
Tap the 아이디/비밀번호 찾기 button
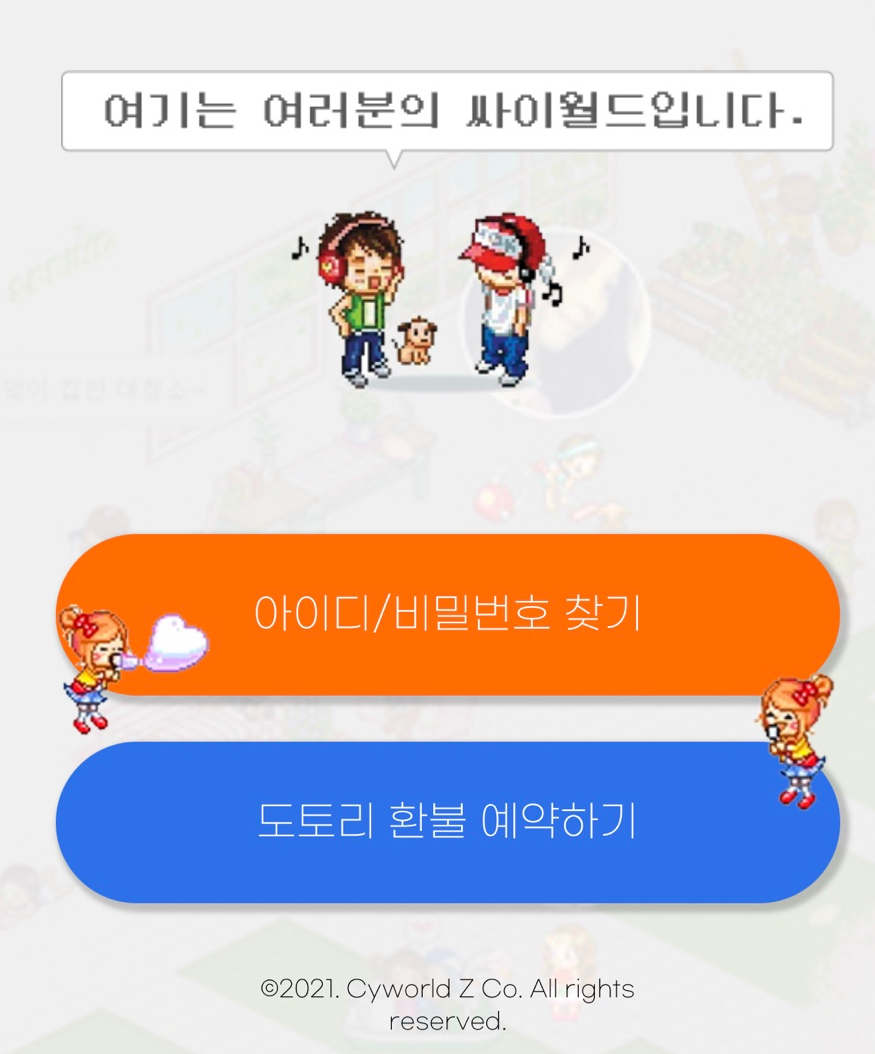click(x=447, y=614)
